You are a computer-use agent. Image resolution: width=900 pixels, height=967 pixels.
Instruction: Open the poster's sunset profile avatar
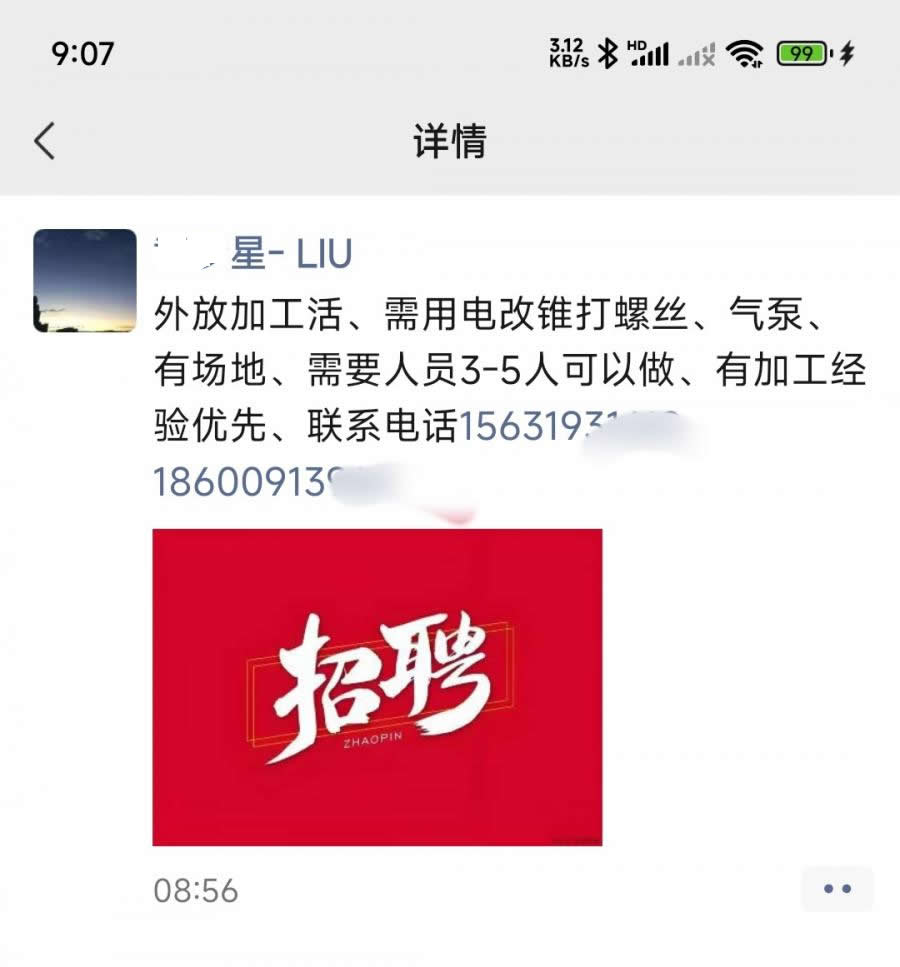[85, 281]
